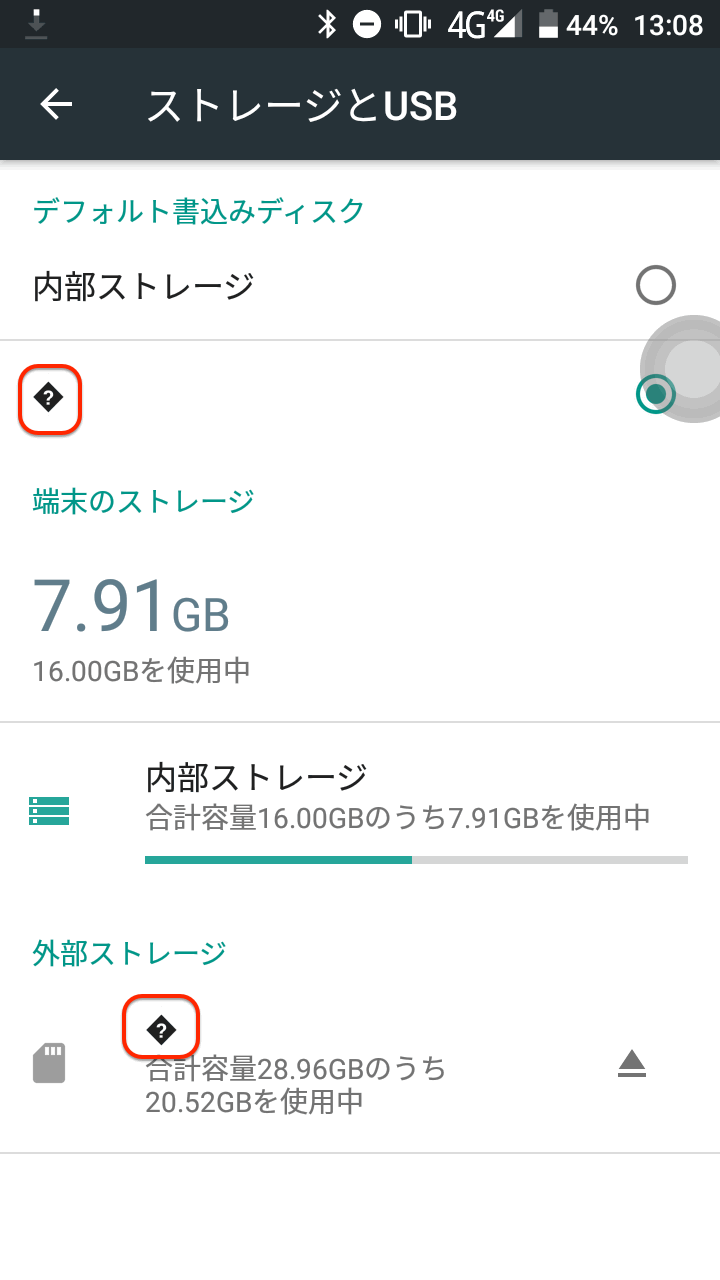Eject the external SD card
Screen dimensions: 720x1280
coord(631,1064)
